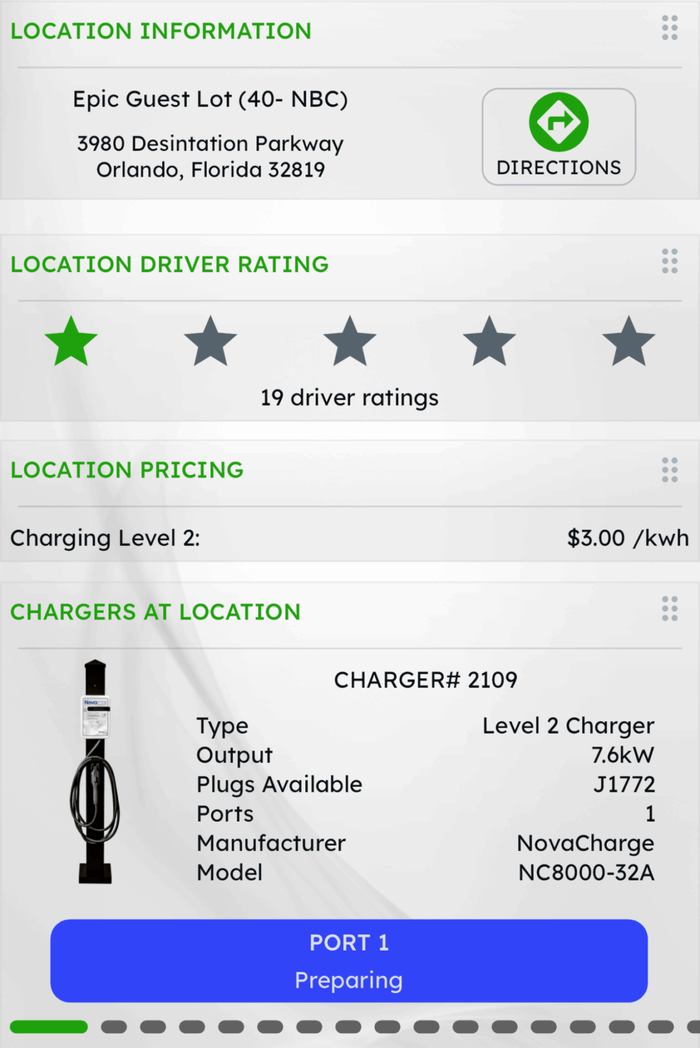Tap the Chargers at Location grip handle

click(x=669, y=609)
